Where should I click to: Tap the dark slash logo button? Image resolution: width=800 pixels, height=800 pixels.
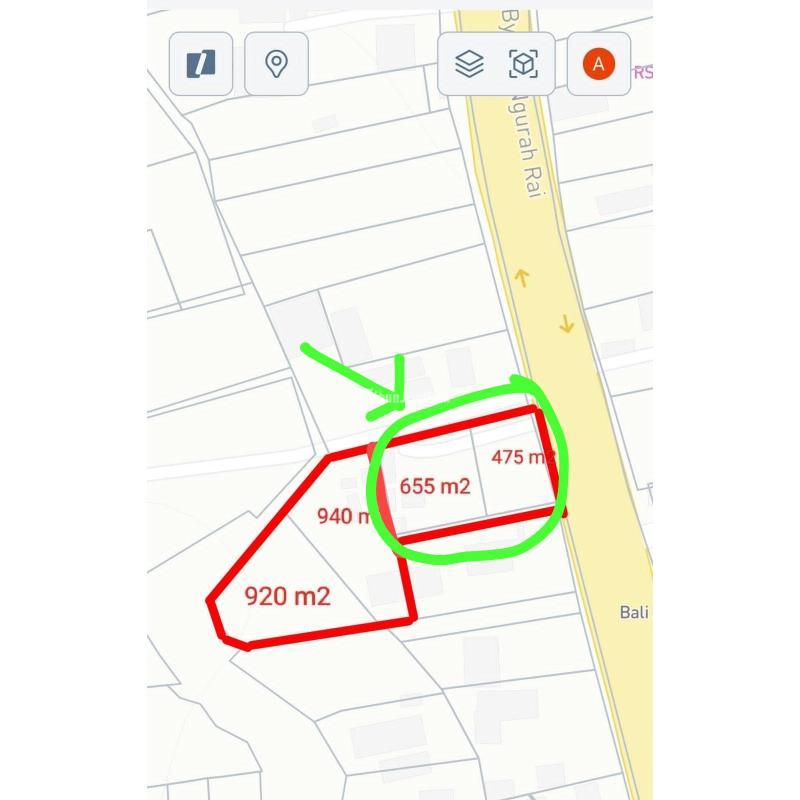pos(201,64)
